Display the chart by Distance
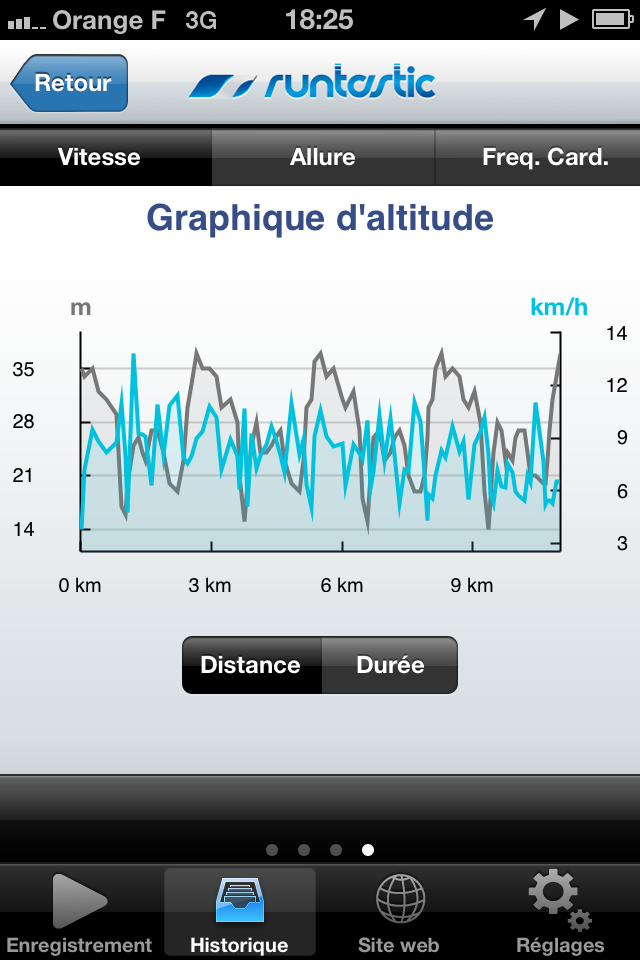Screen dimensions: 640x960 [251, 665]
